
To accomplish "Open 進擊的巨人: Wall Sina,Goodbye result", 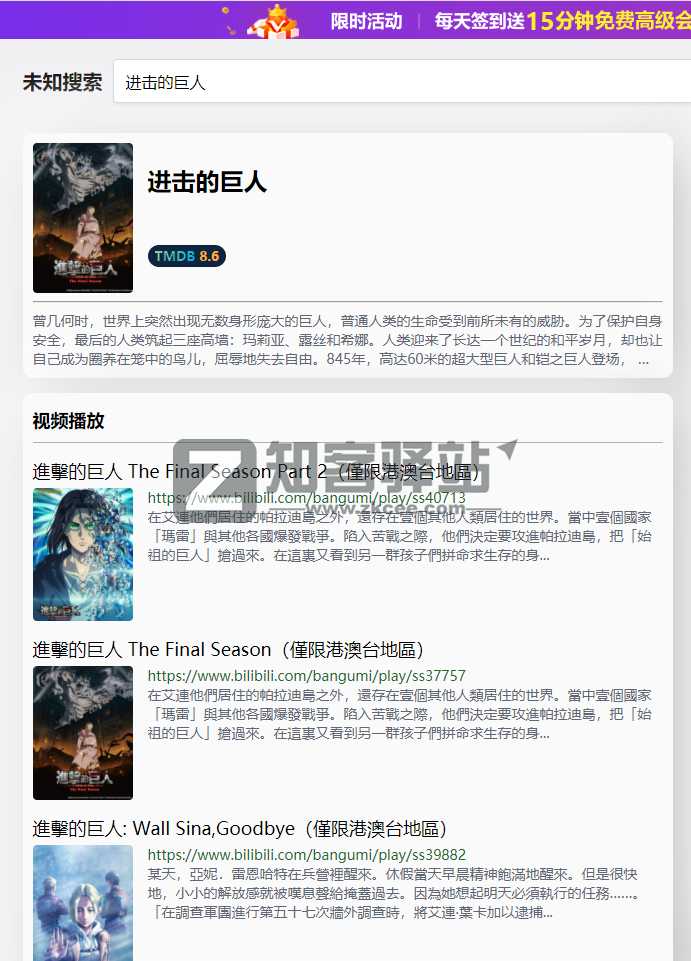I will pos(239,829).
